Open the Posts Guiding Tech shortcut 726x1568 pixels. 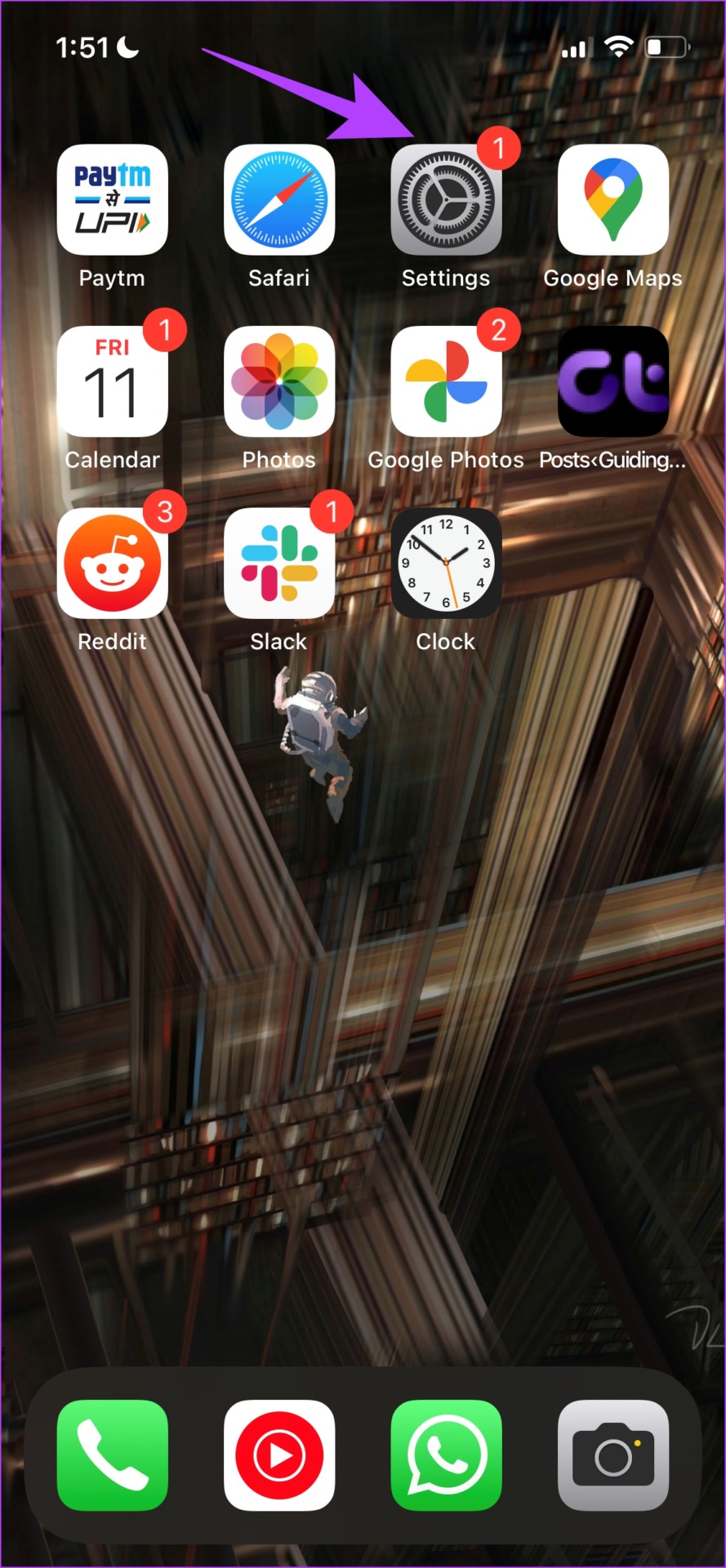pyautogui.click(x=612, y=382)
